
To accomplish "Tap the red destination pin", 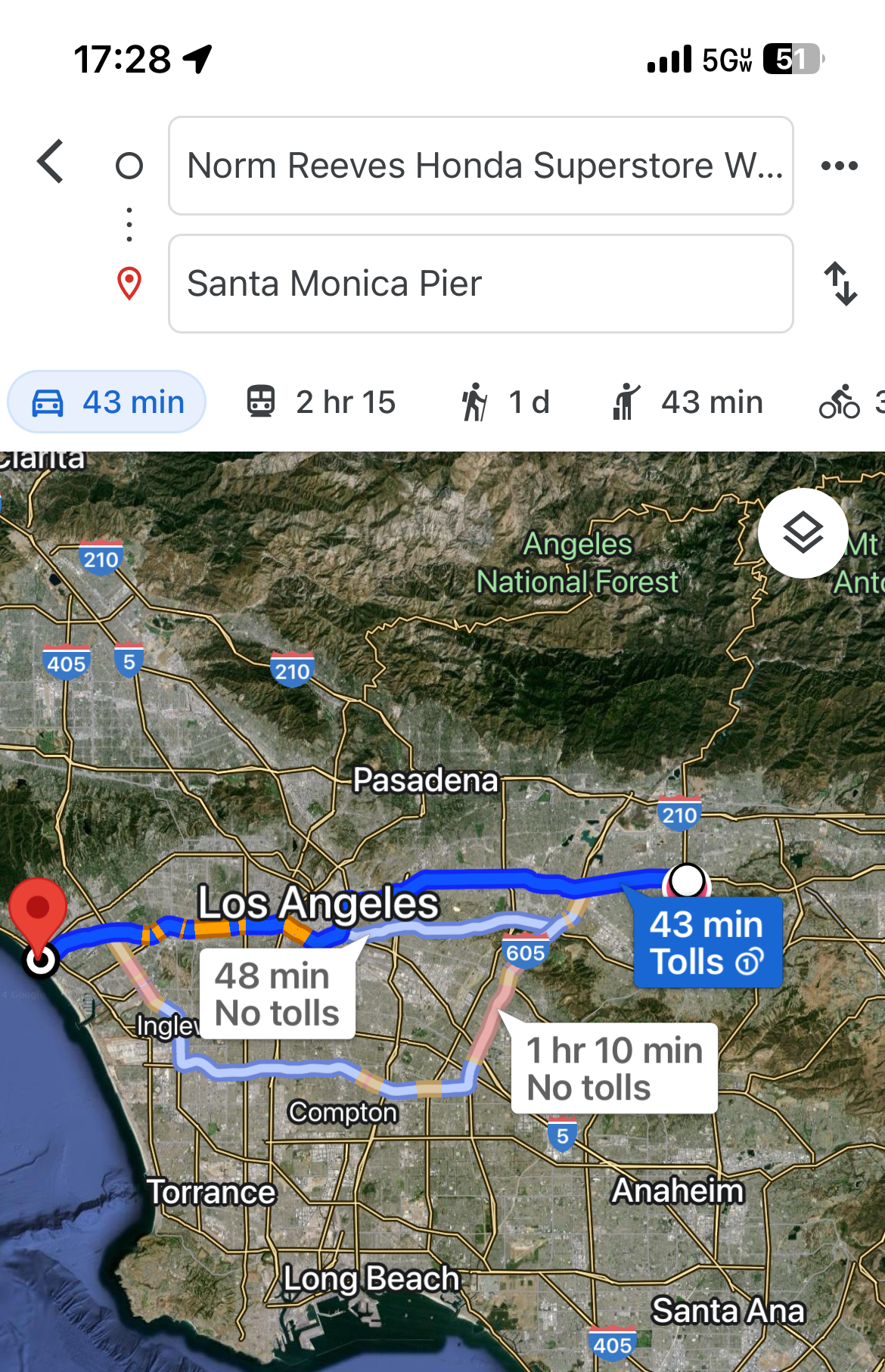I will (x=38, y=911).
